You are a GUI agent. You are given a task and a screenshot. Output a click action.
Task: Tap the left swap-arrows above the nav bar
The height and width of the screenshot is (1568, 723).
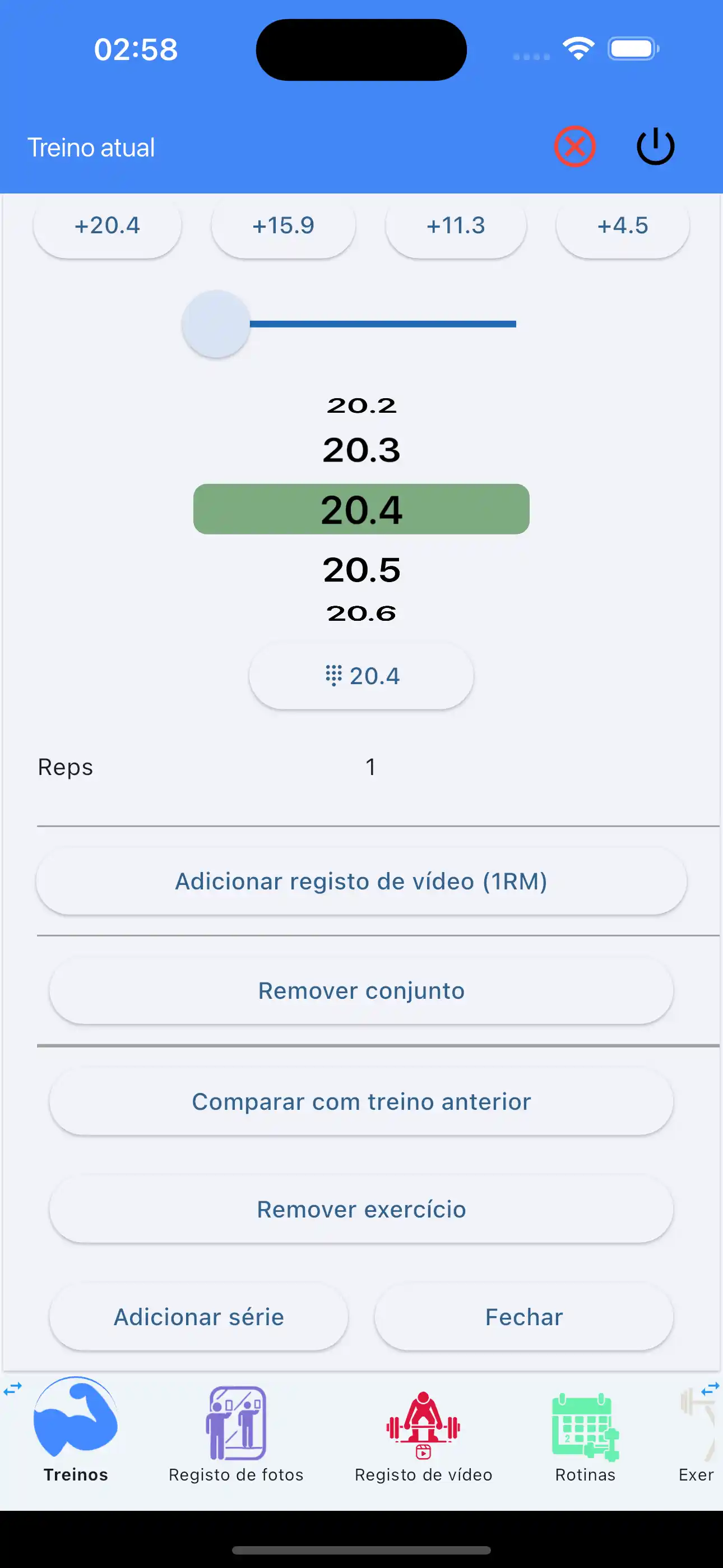[x=12, y=1387]
